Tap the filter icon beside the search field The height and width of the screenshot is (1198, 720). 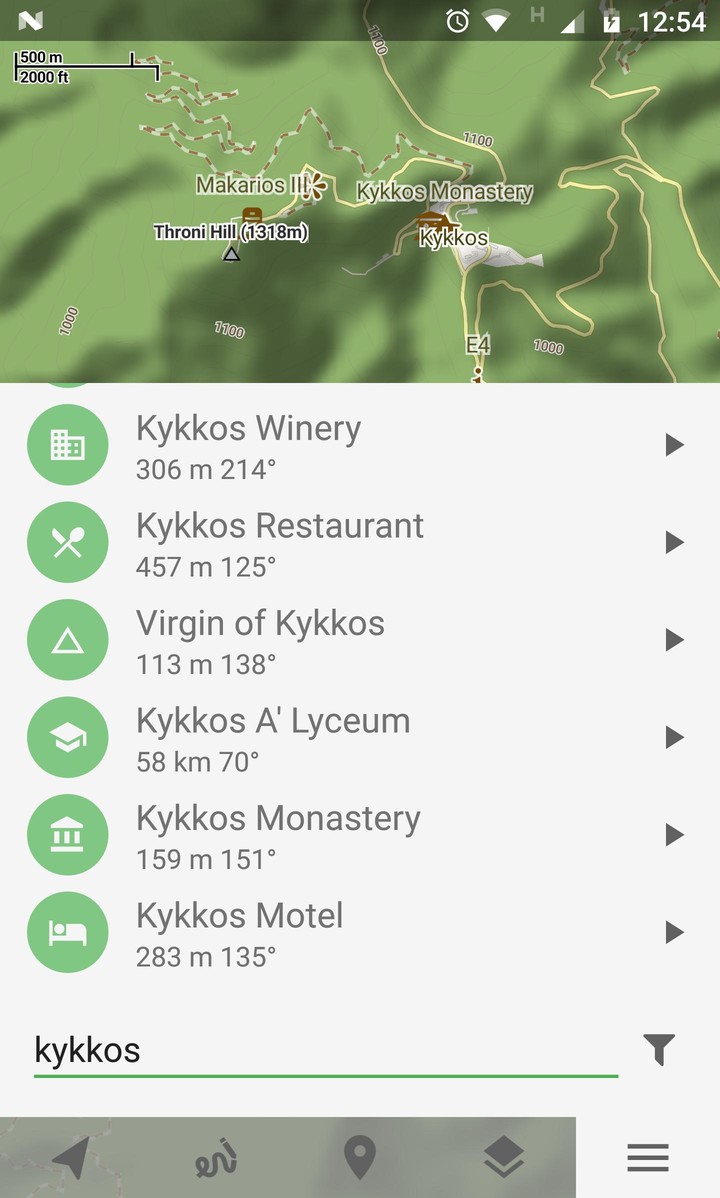point(658,1050)
